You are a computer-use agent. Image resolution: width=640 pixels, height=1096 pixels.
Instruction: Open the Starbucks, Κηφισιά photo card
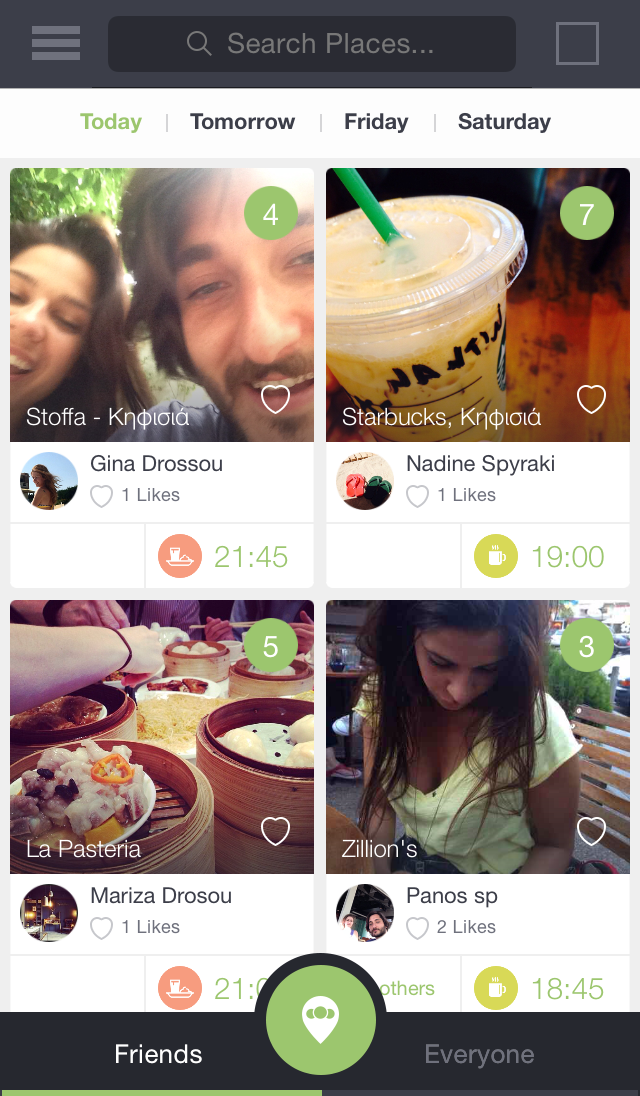(x=478, y=305)
